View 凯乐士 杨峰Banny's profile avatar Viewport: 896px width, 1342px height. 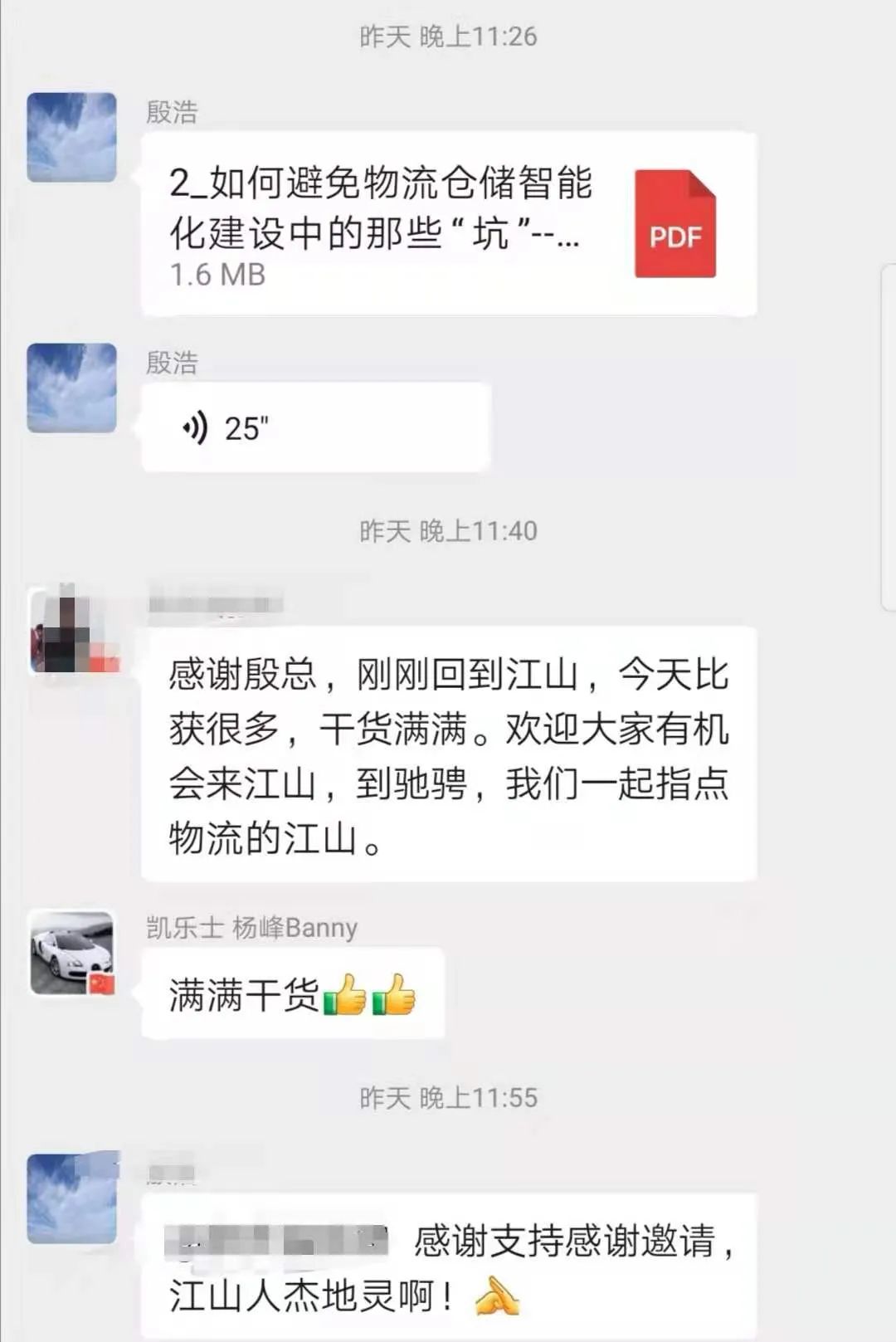pyautogui.click(x=71, y=952)
